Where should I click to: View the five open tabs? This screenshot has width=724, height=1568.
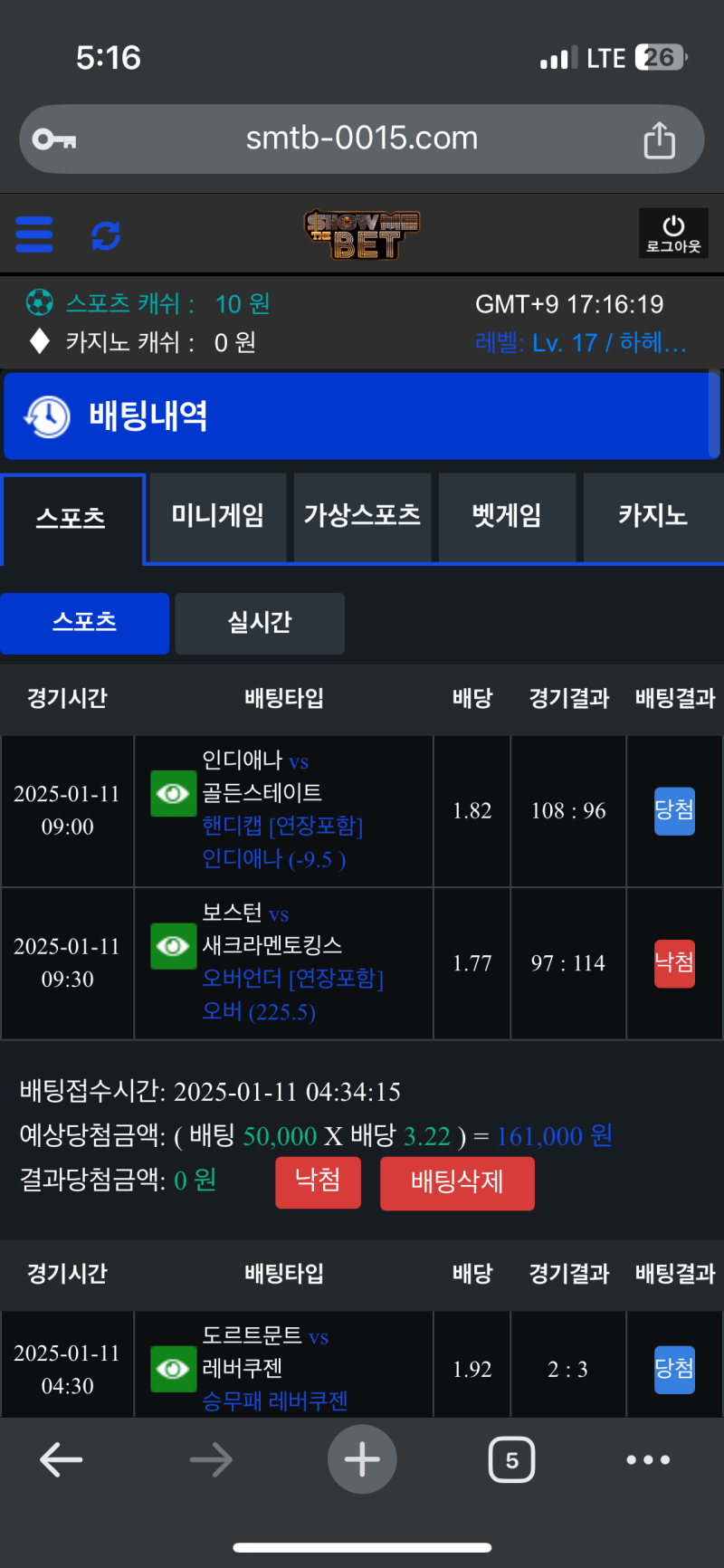click(x=512, y=1459)
